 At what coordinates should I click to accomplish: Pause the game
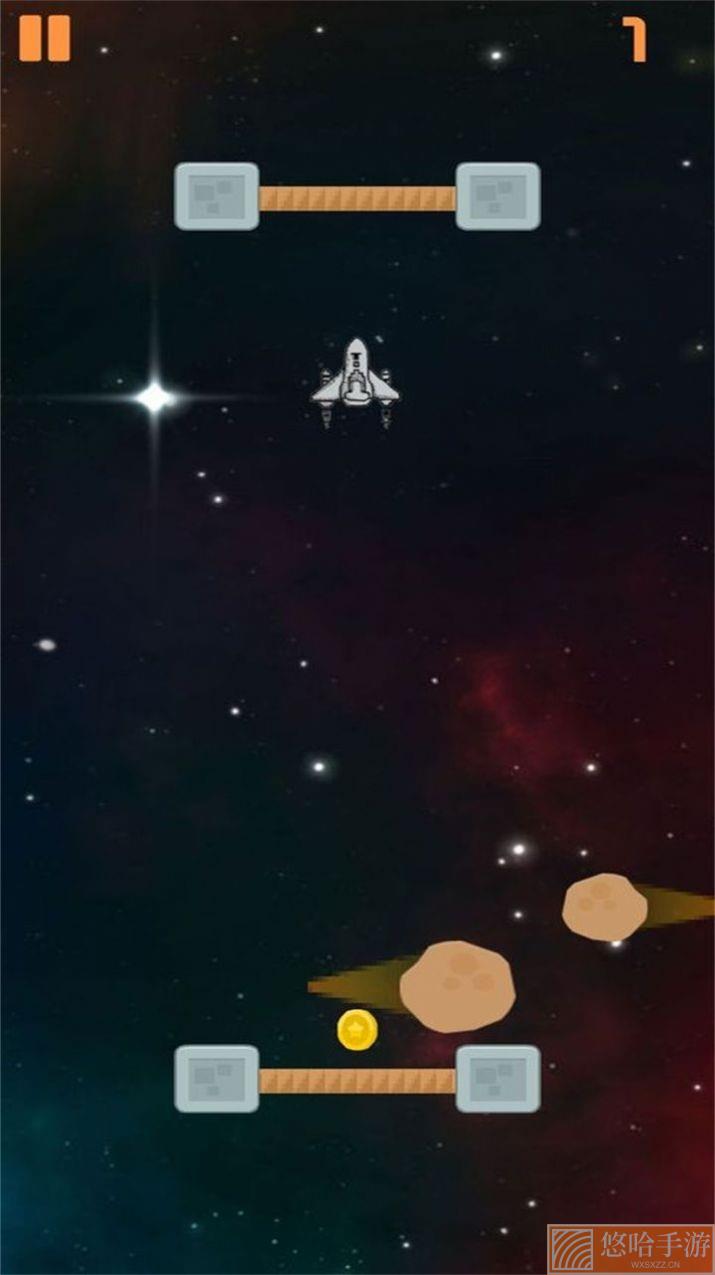(45, 39)
